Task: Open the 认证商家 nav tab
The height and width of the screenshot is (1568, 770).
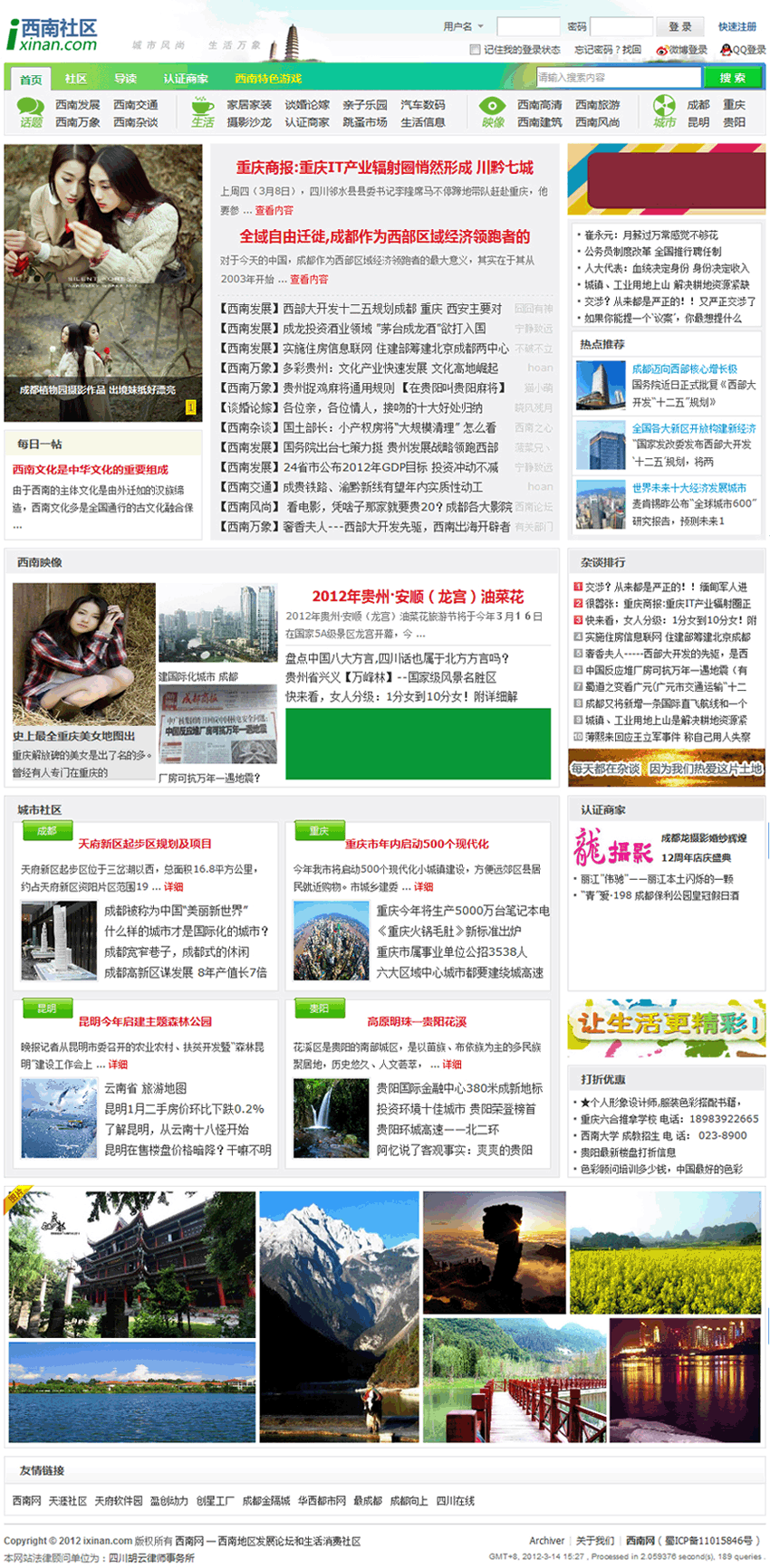Action: pos(186,79)
